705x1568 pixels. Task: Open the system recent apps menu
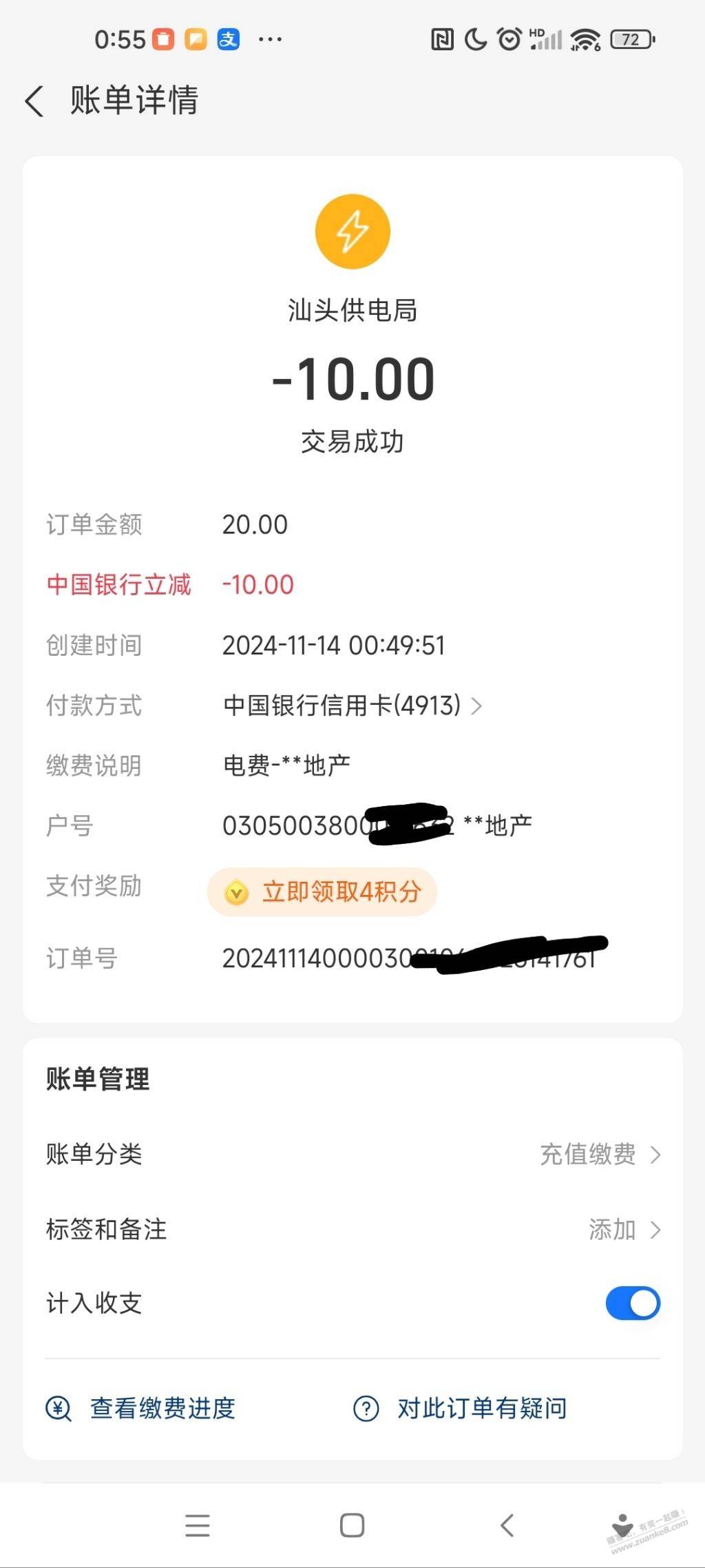tap(197, 1525)
